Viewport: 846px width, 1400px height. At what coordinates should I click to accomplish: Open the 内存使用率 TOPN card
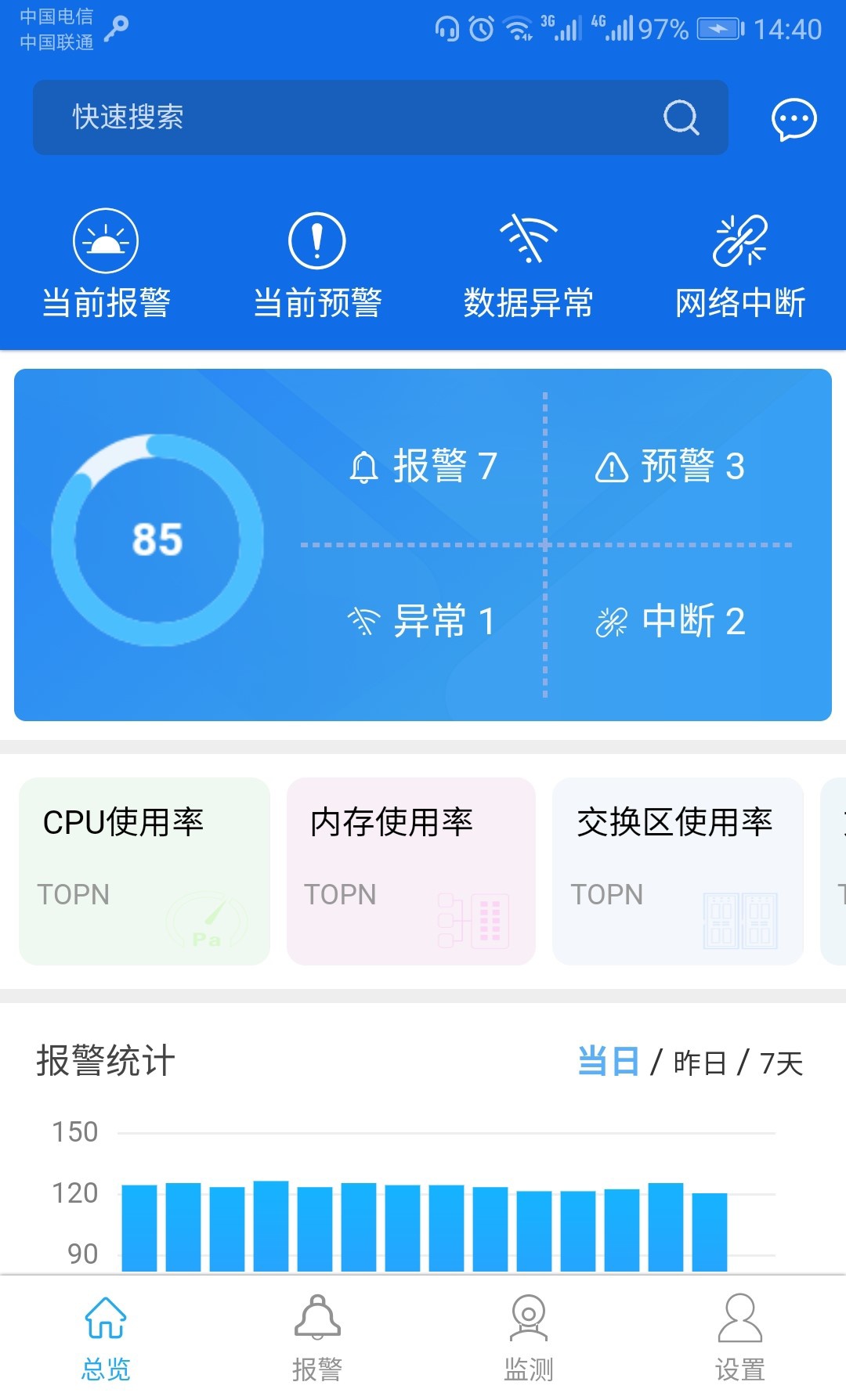tap(411, 871)
